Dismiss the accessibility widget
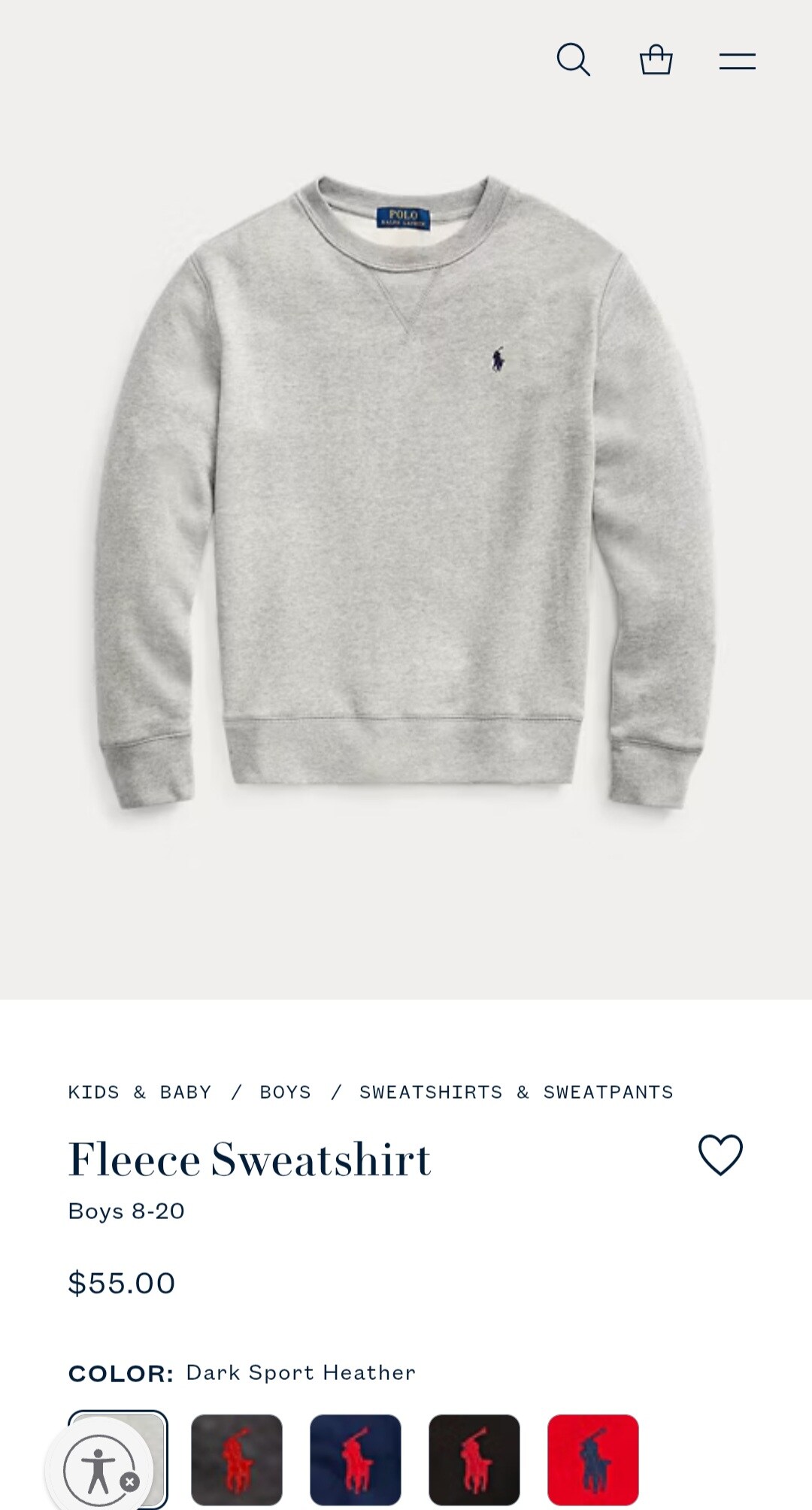Viewport: 812px width, 1510px height. [130, 1482]
